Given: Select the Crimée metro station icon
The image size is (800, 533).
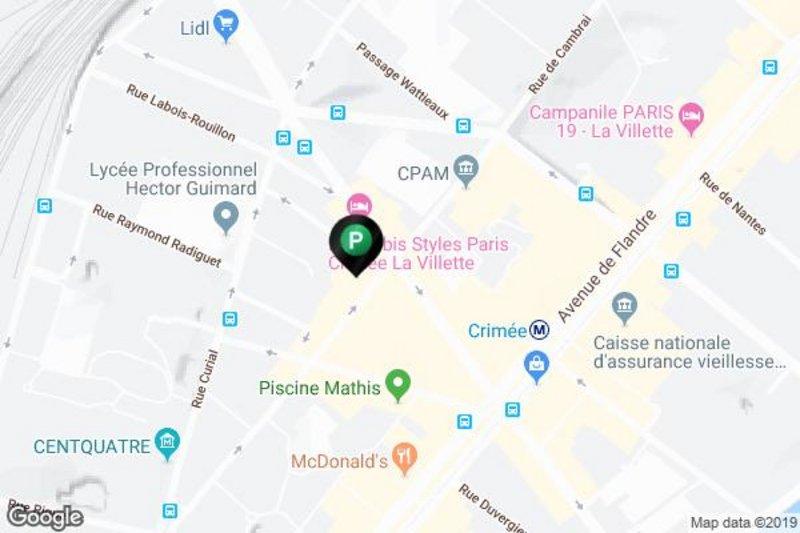Looking at the screenshot, I should (539, 329).
